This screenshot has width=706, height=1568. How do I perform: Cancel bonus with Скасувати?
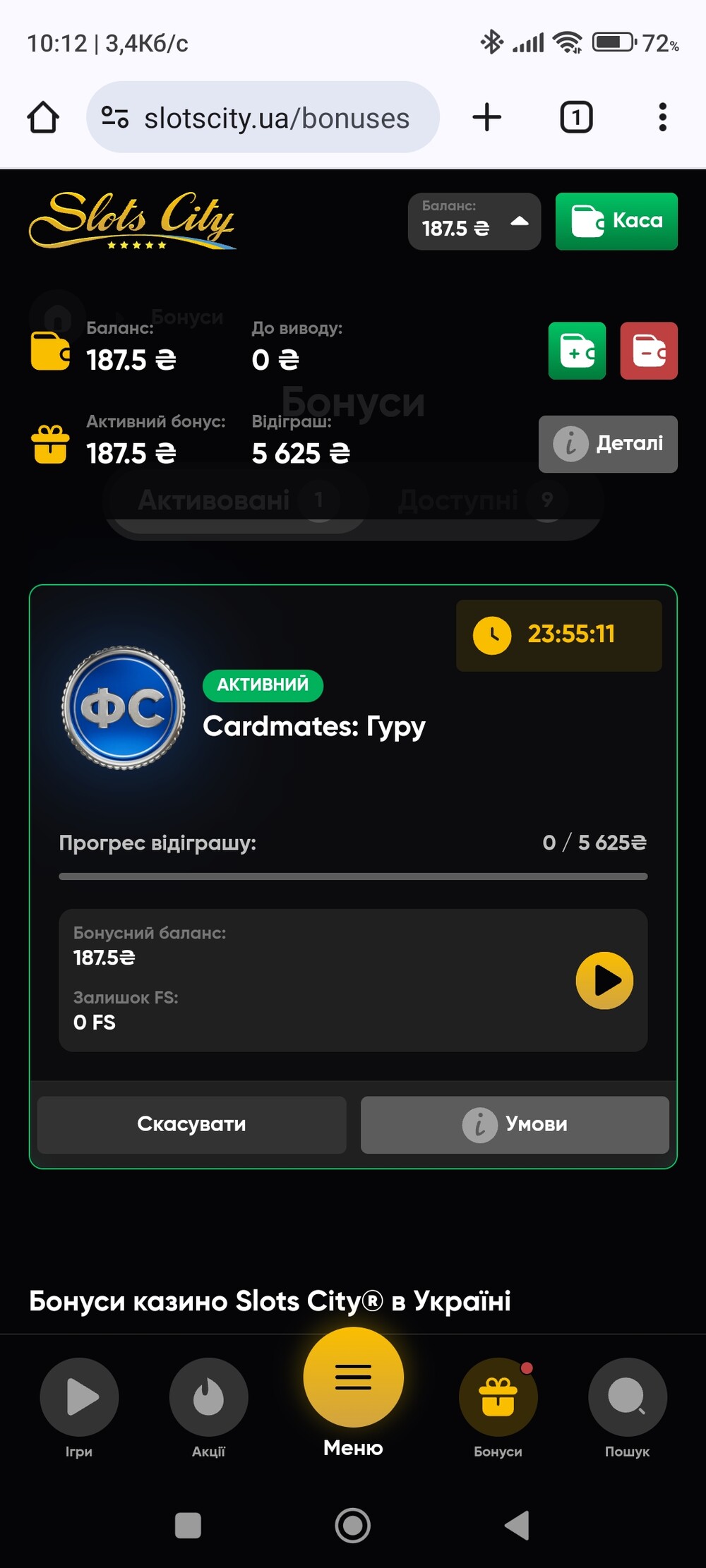click(x=191, y=1124)
